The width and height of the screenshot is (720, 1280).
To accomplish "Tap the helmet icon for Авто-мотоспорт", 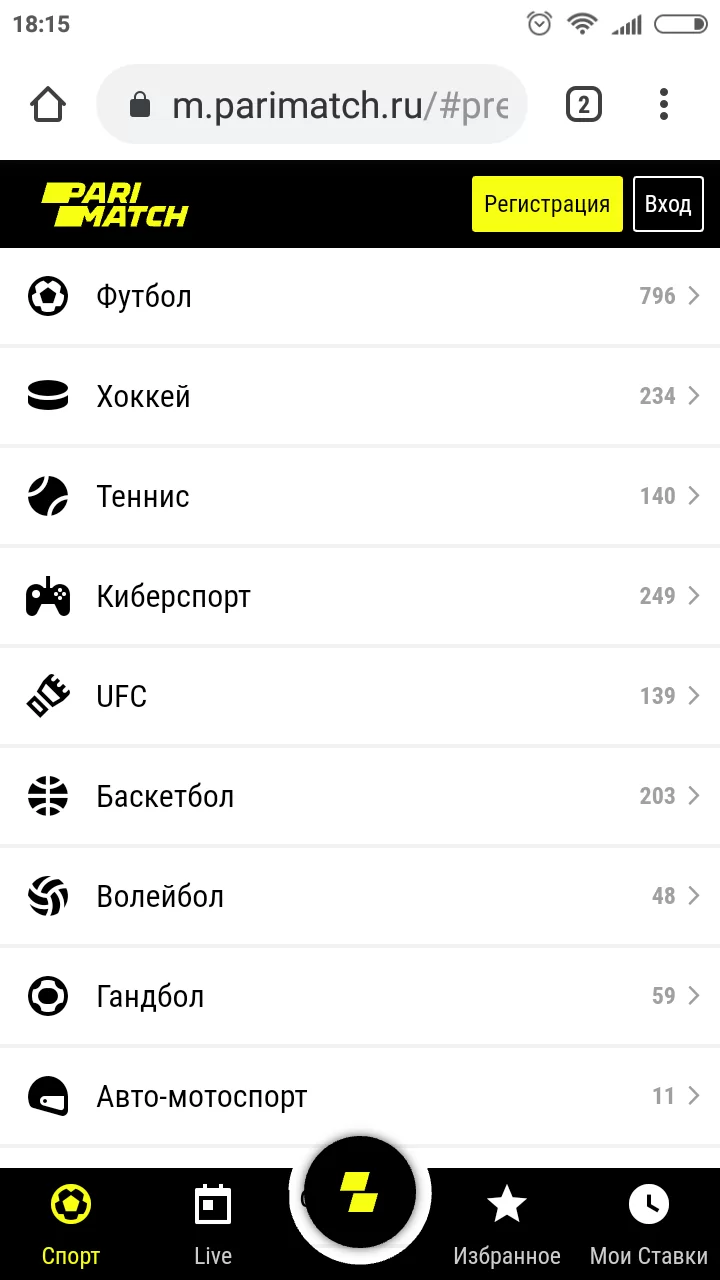I will click(x=48, y=1096).
